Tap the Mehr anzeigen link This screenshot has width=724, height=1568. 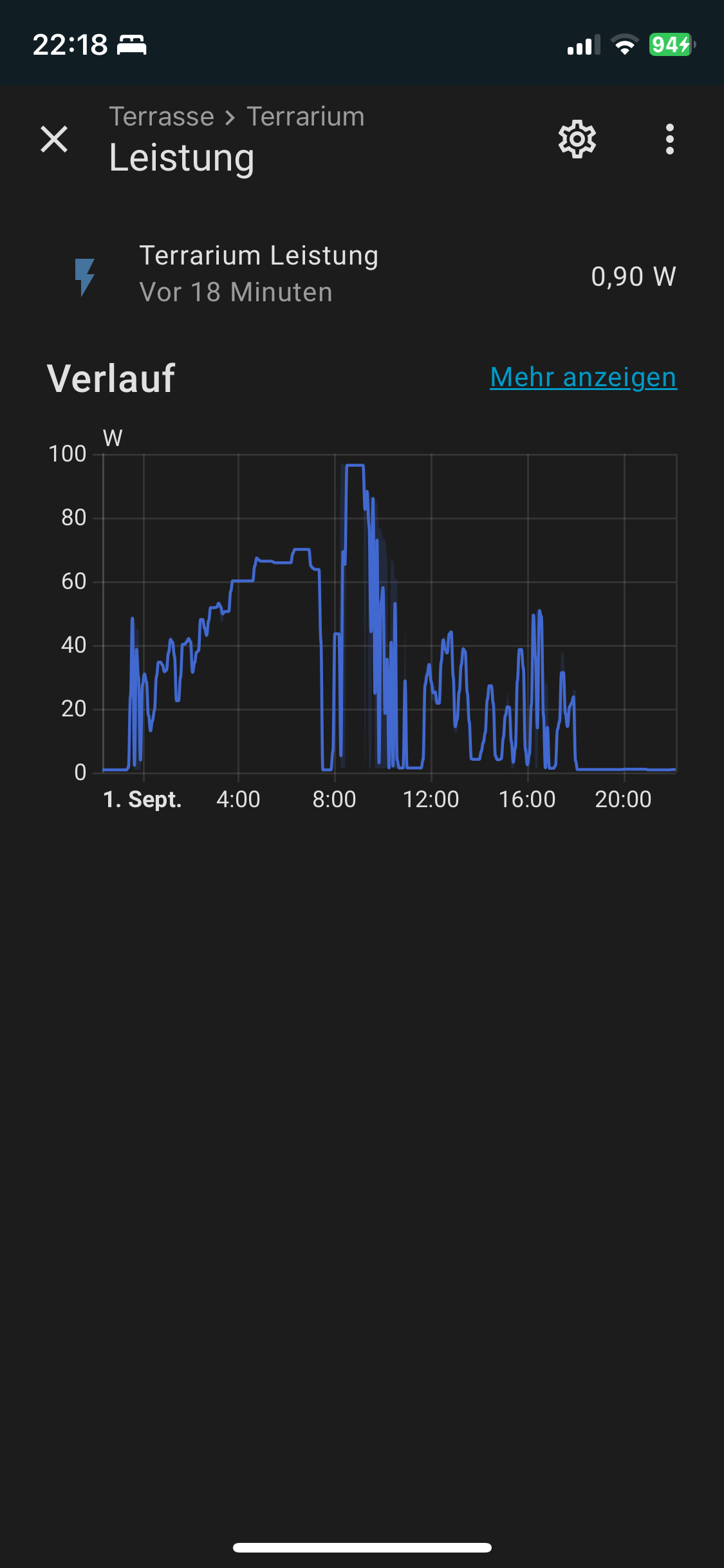pos(583,377)
